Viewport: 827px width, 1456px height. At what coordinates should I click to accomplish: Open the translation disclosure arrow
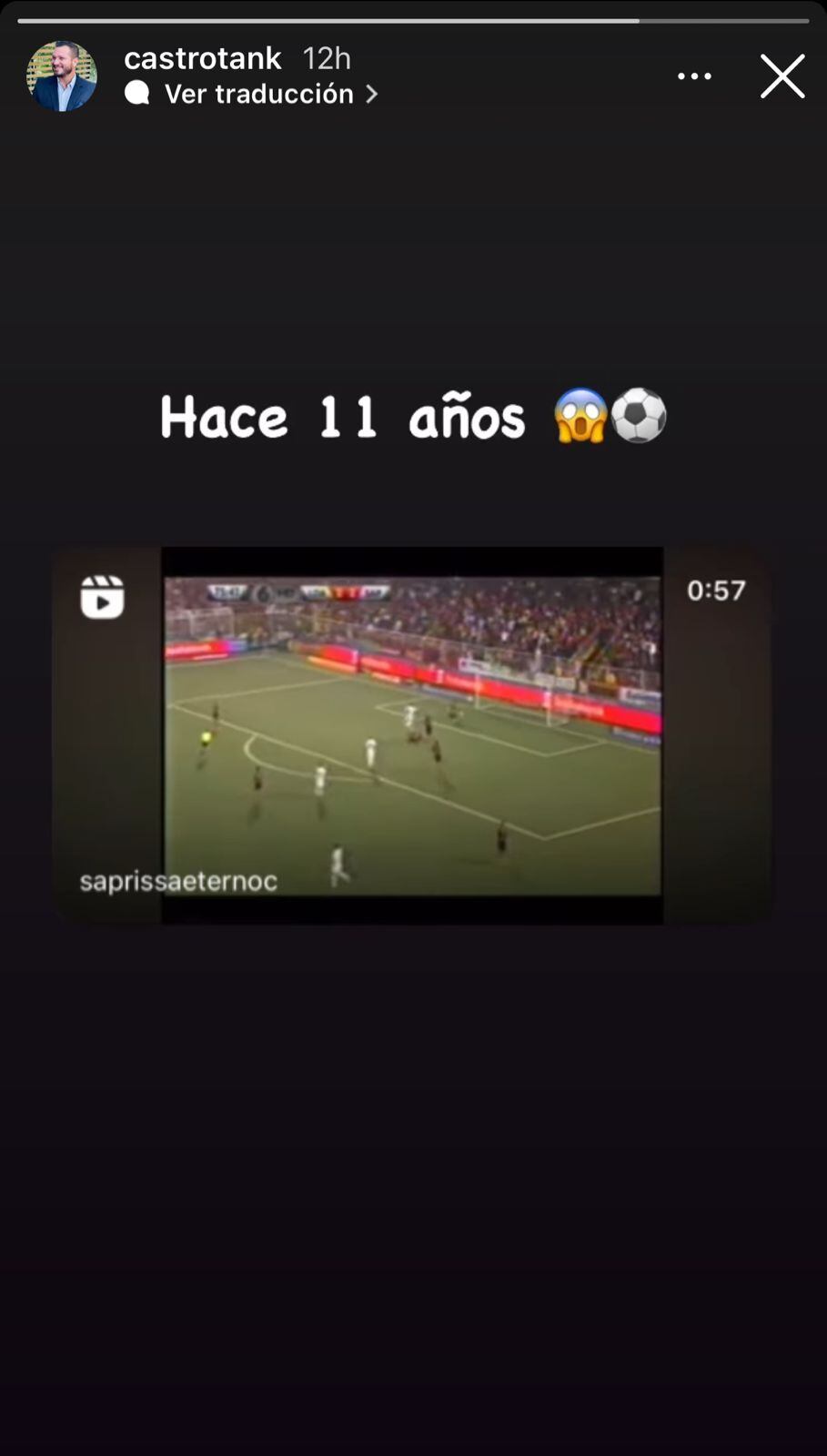click(x=371, y=94)
